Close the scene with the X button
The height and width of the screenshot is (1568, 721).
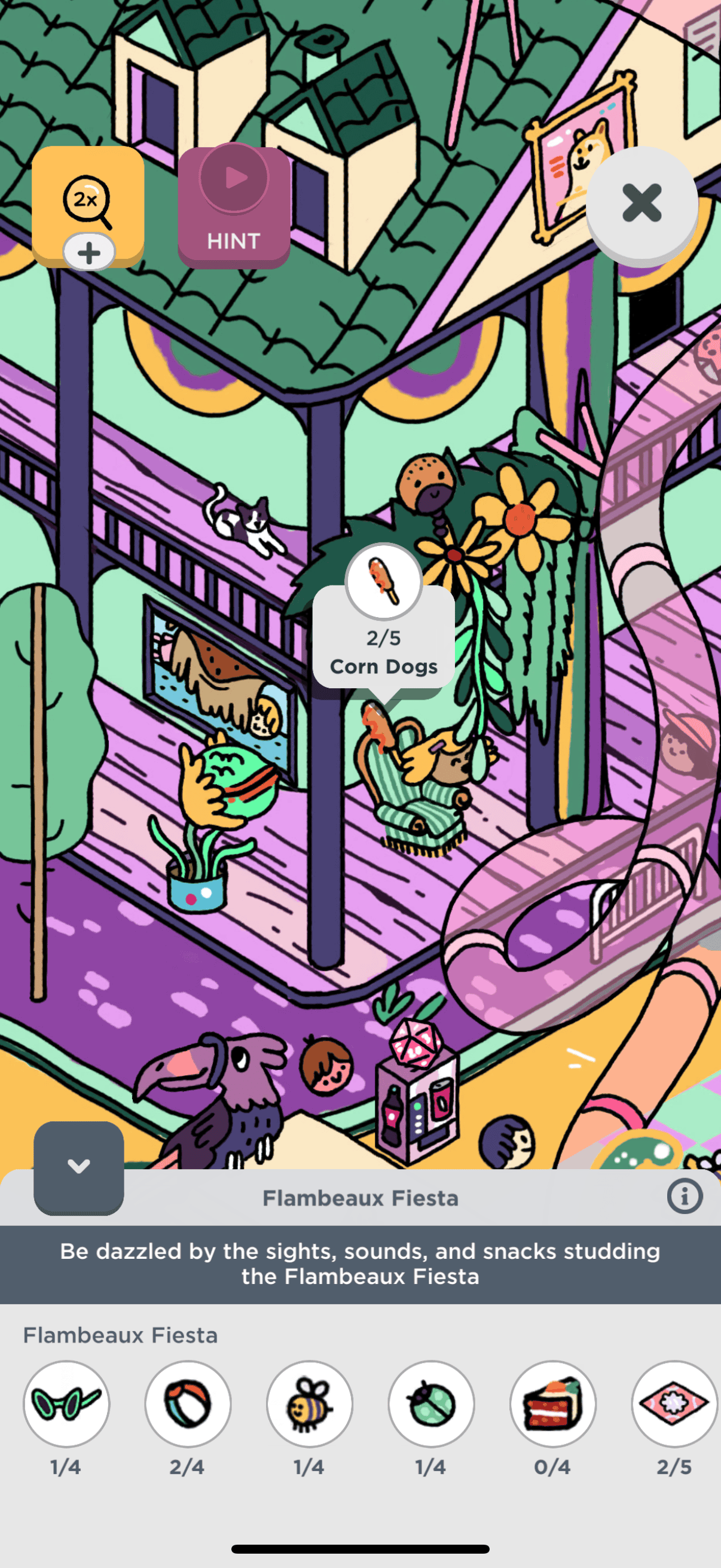641,203
